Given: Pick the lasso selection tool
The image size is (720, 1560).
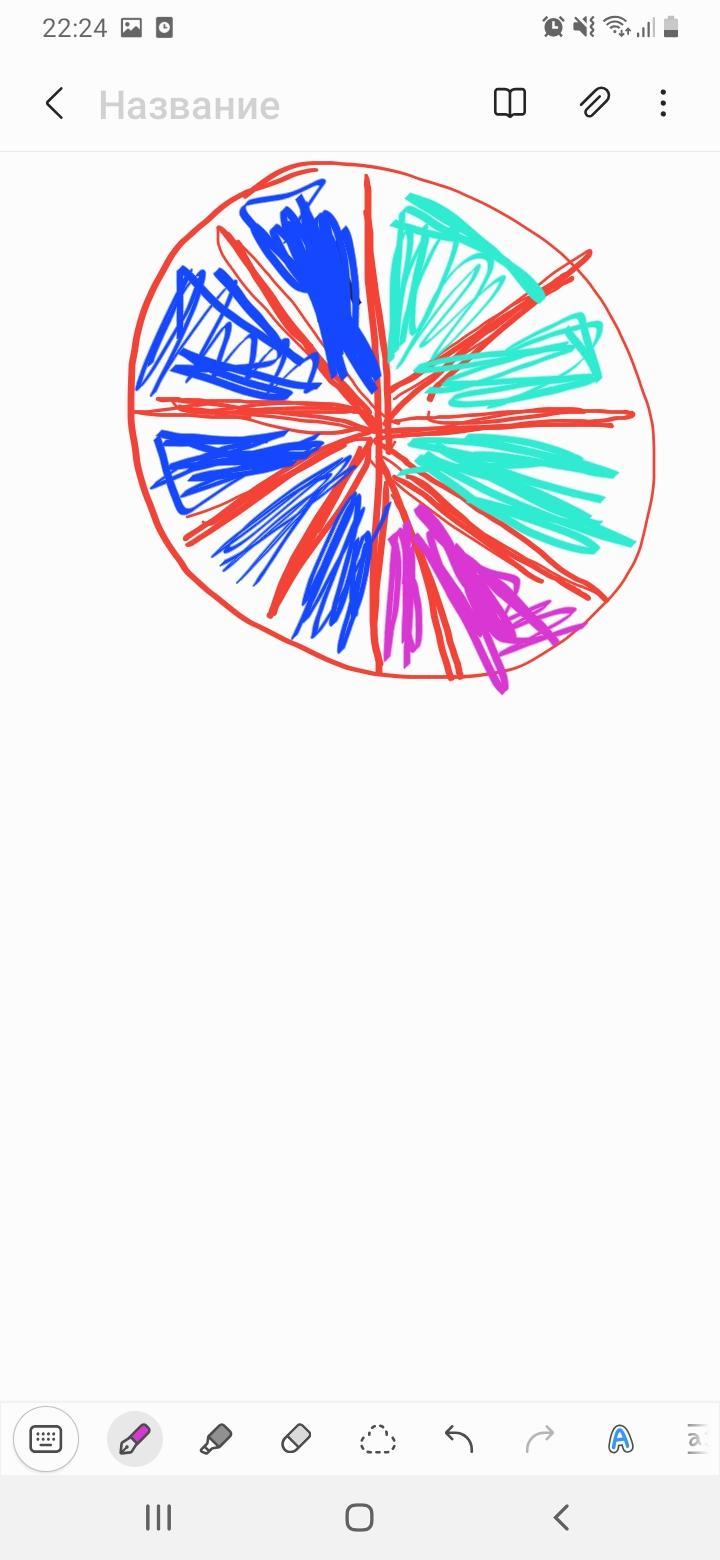Looking at the screenshot, I should 378,1440.
